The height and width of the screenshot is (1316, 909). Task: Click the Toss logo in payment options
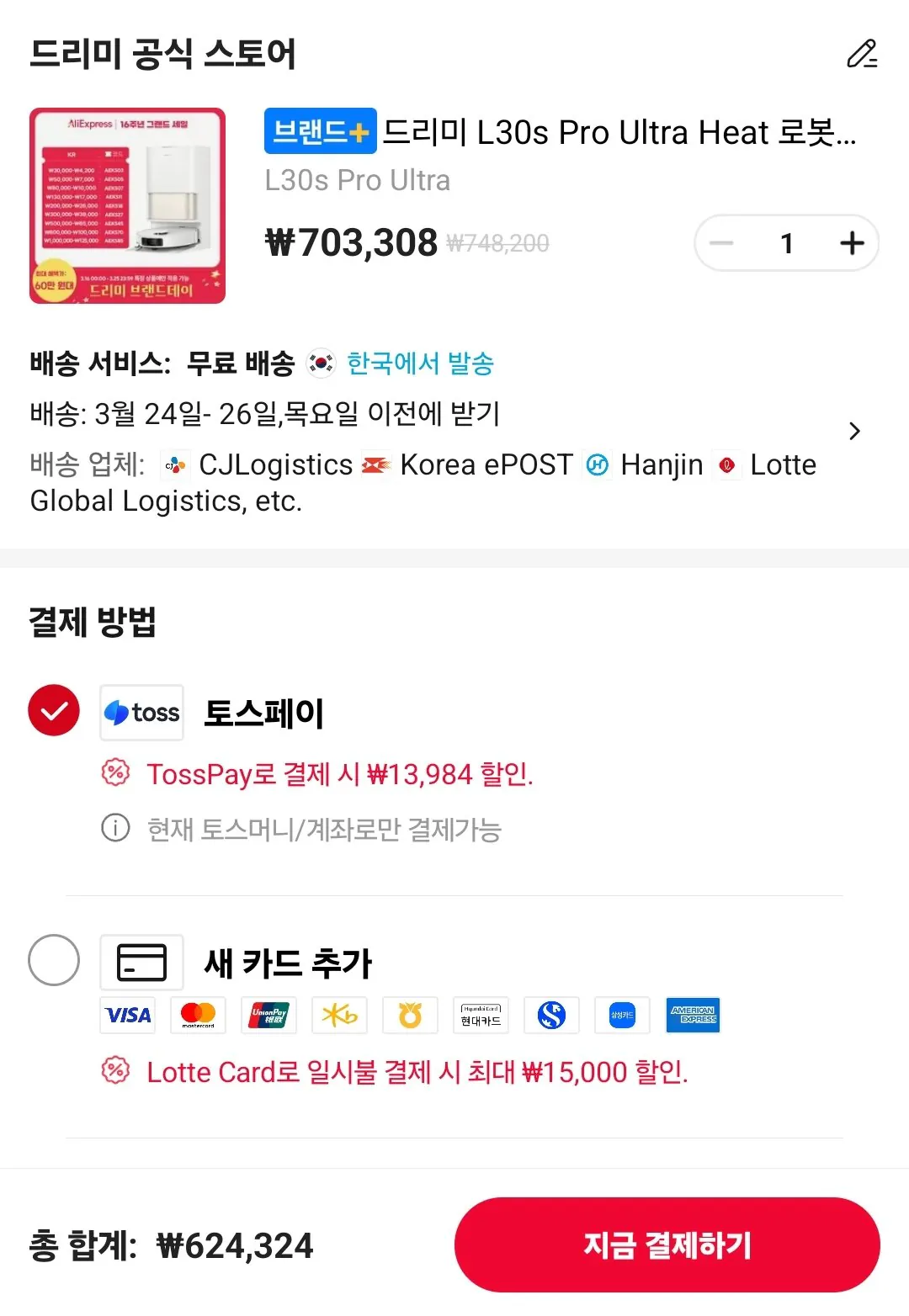coord(141,713)
